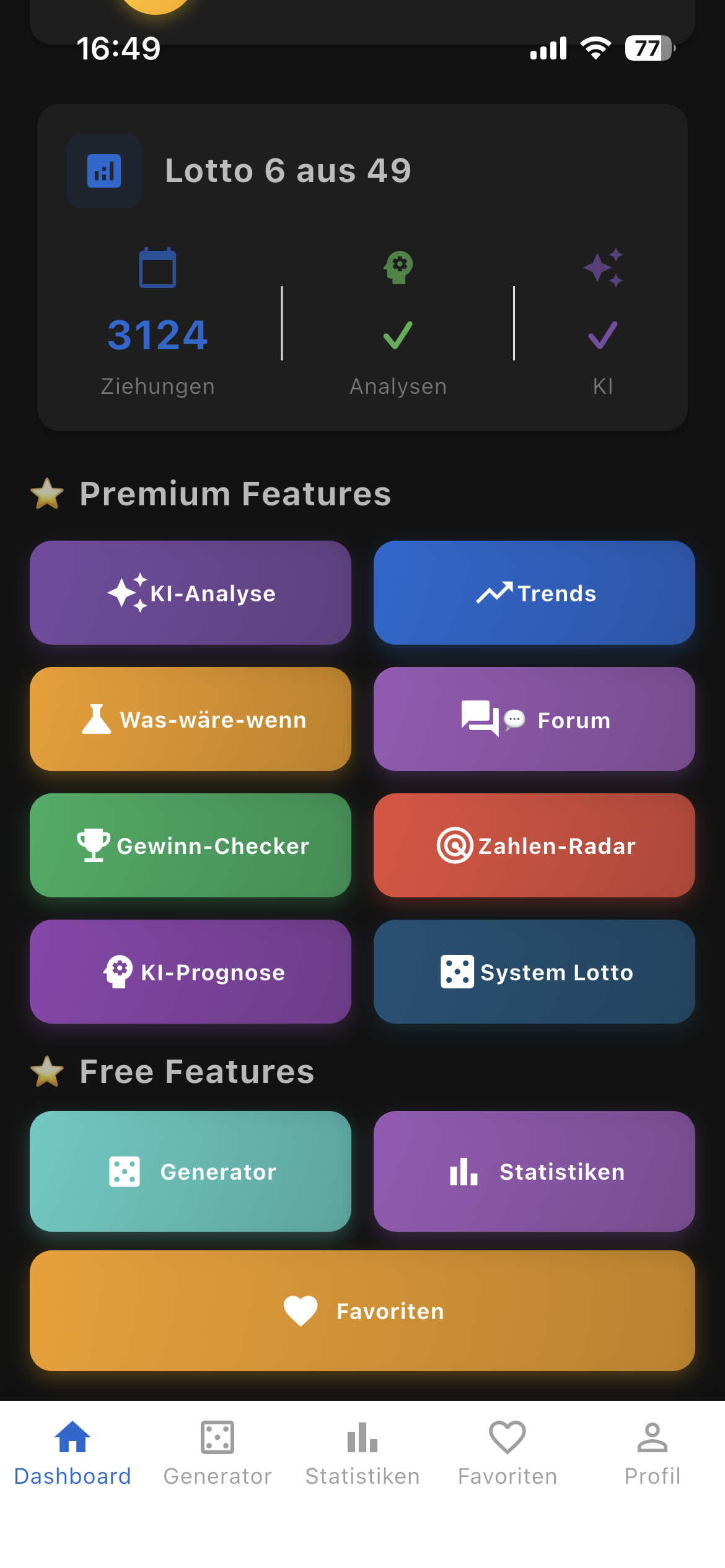This screenshot has height=1568, width=725.
Task: Select the sparkles KI-Analyse icon
Action: 127,591
